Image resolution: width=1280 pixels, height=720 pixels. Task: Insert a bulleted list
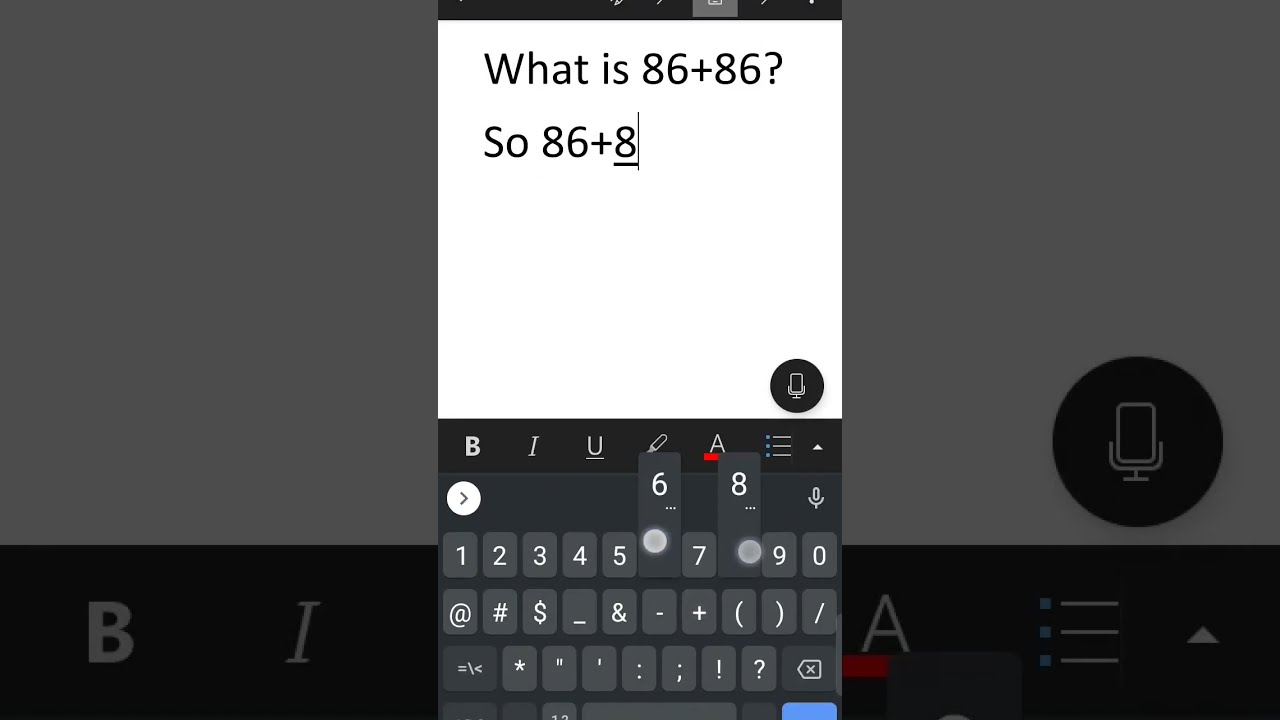tap(778, 447)
